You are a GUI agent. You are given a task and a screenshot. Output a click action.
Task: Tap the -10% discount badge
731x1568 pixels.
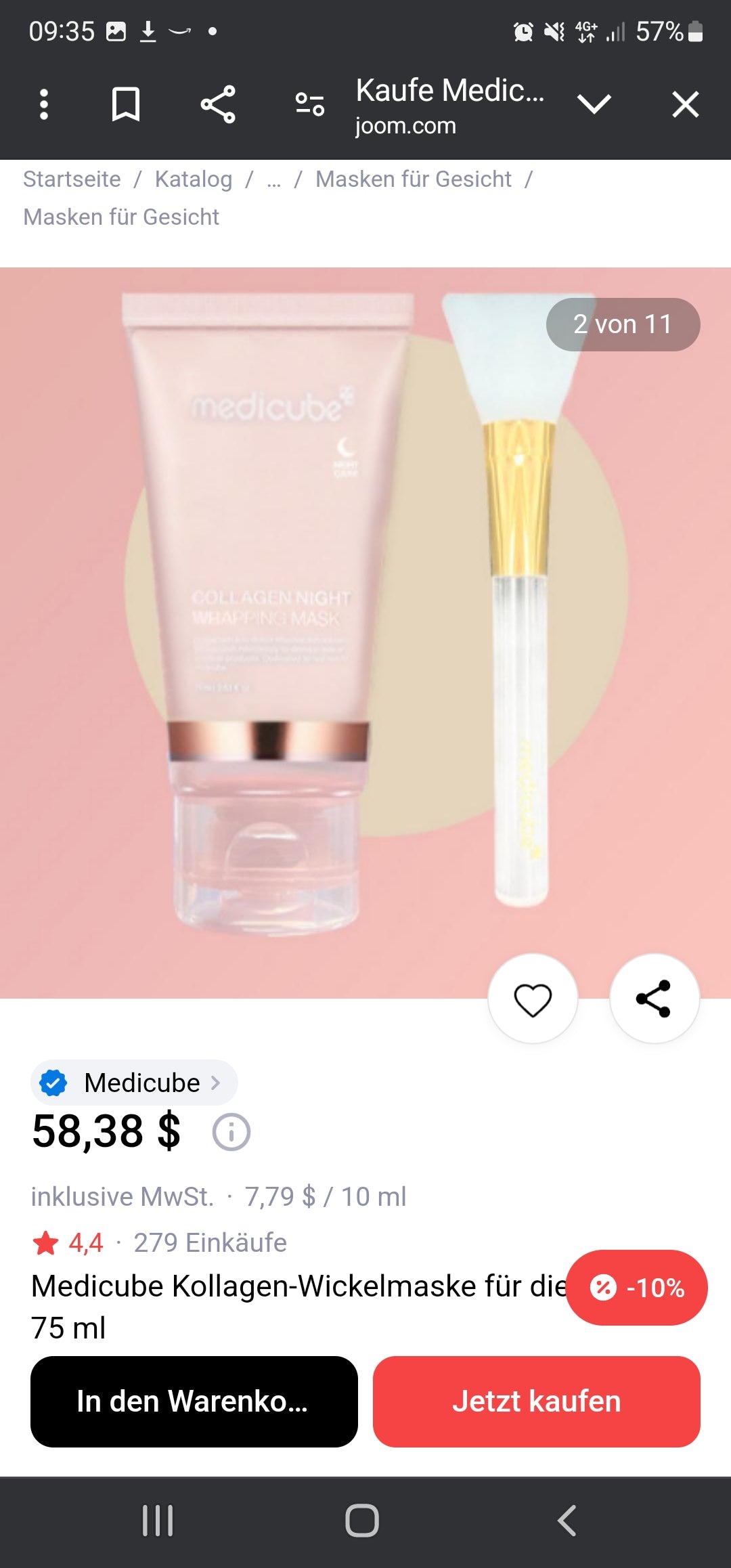coord(636,1287)
